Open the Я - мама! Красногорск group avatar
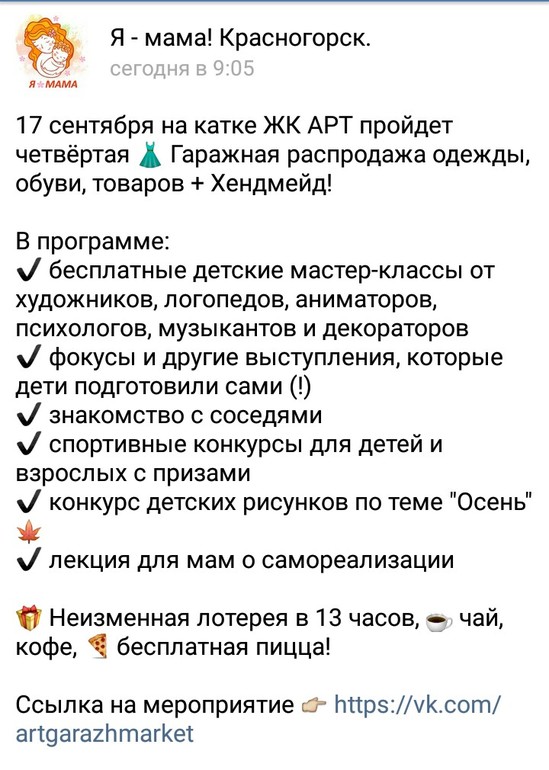 (x=51, y=52)
